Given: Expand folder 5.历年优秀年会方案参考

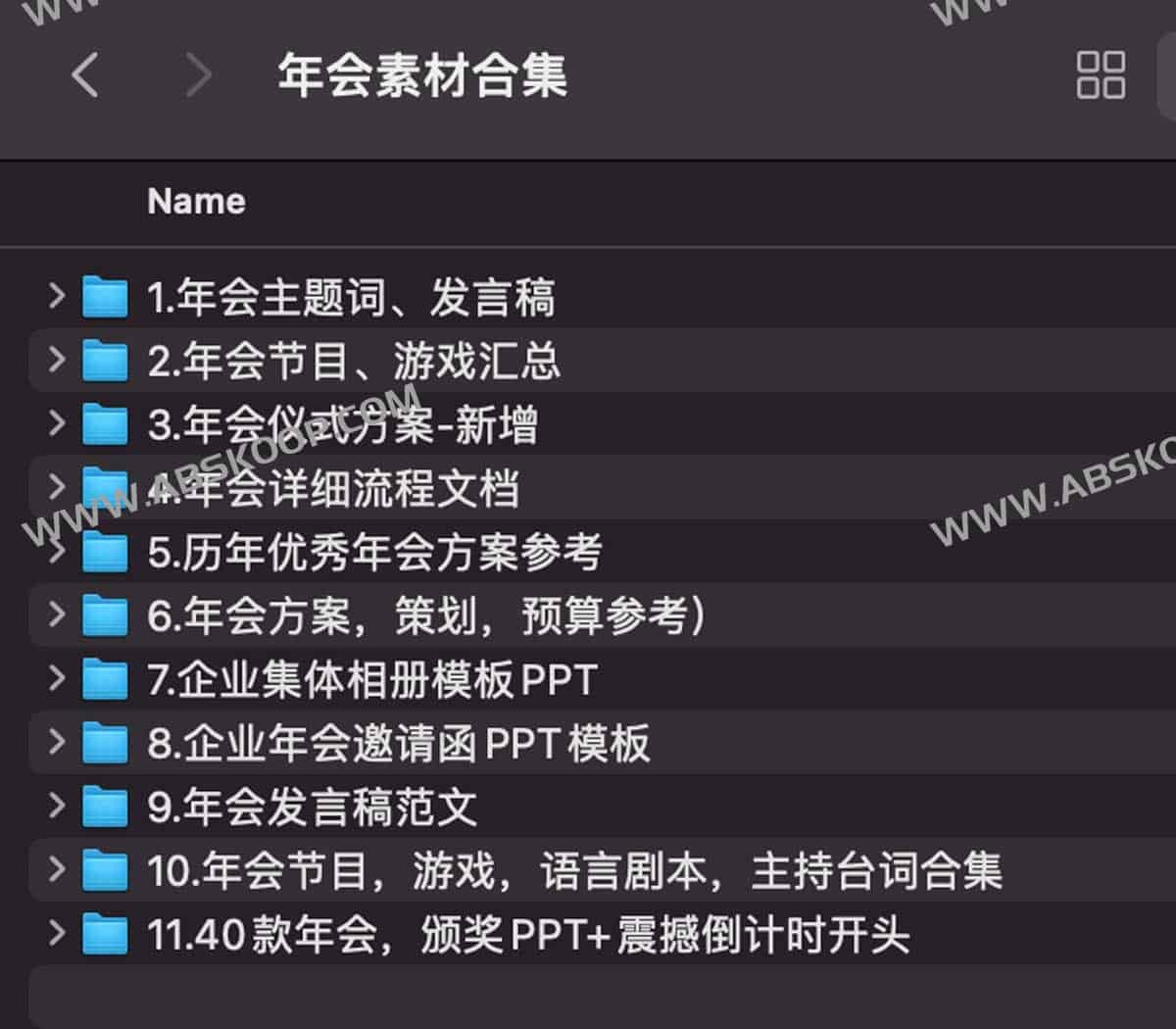Looking at the screenshot, I should [57, 551].
